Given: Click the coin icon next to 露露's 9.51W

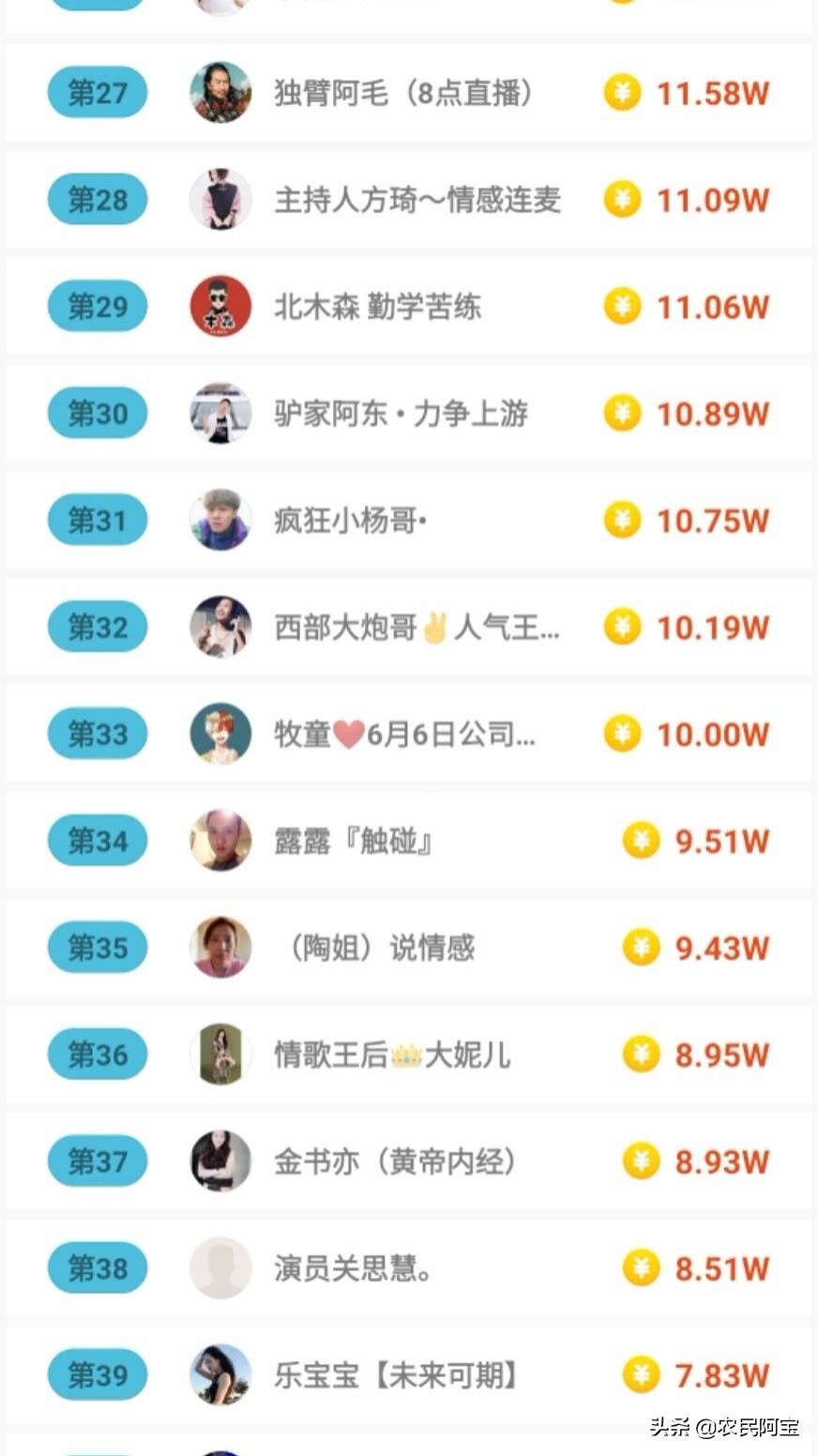Looking at the screenshot, I should click(x=642, y=841).
